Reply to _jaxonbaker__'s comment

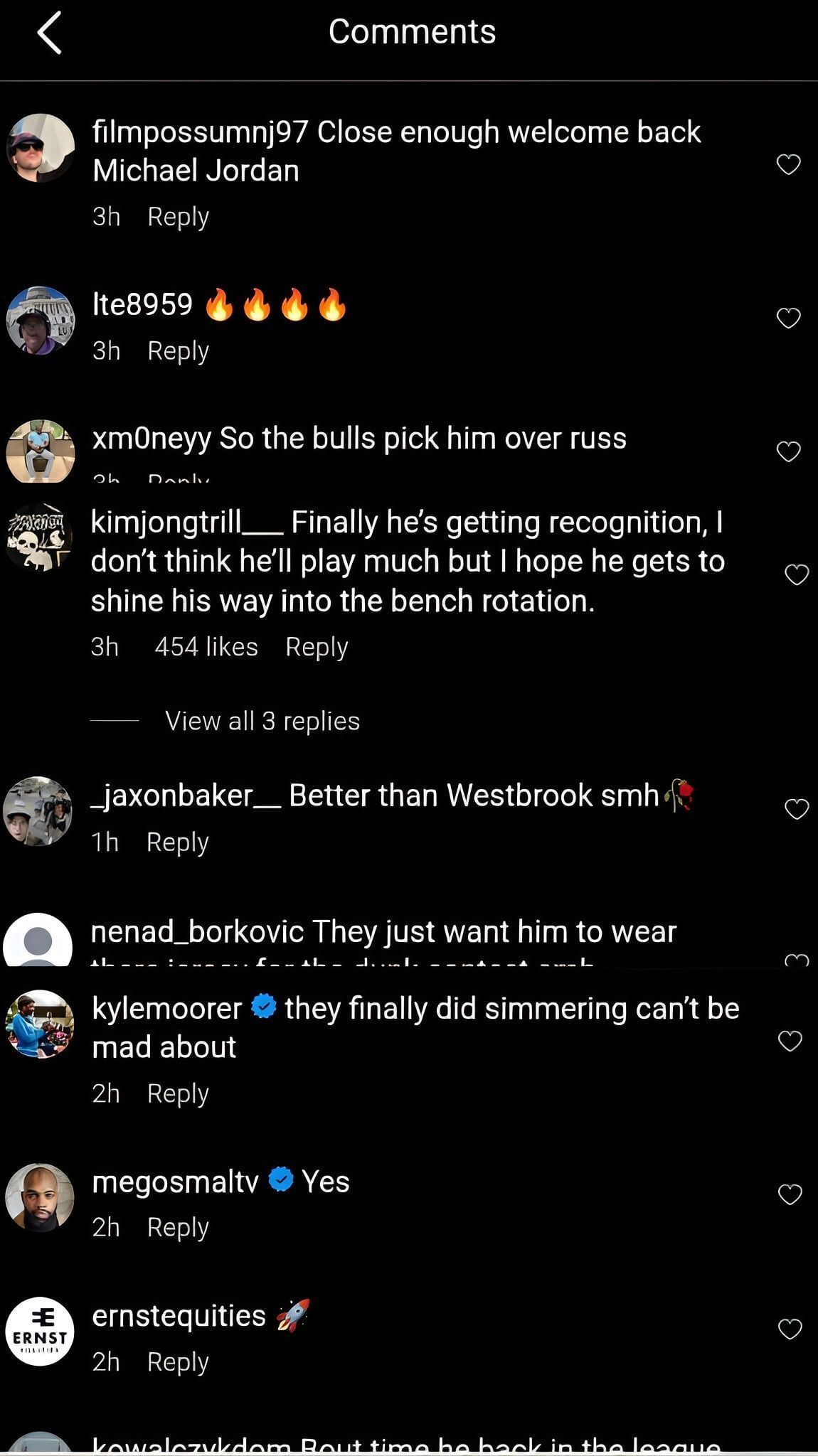[x=177, y=842]
